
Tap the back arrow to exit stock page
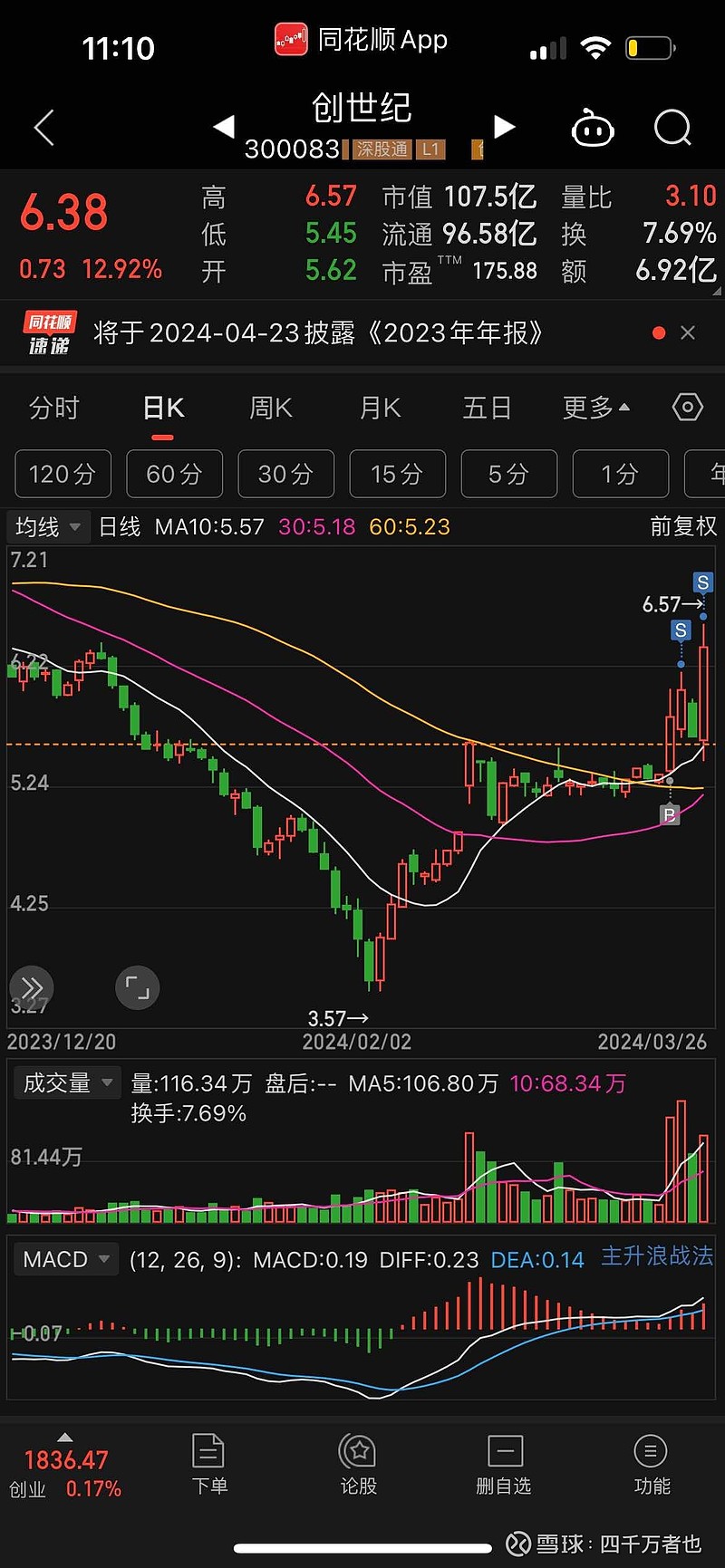coord(43,128)
